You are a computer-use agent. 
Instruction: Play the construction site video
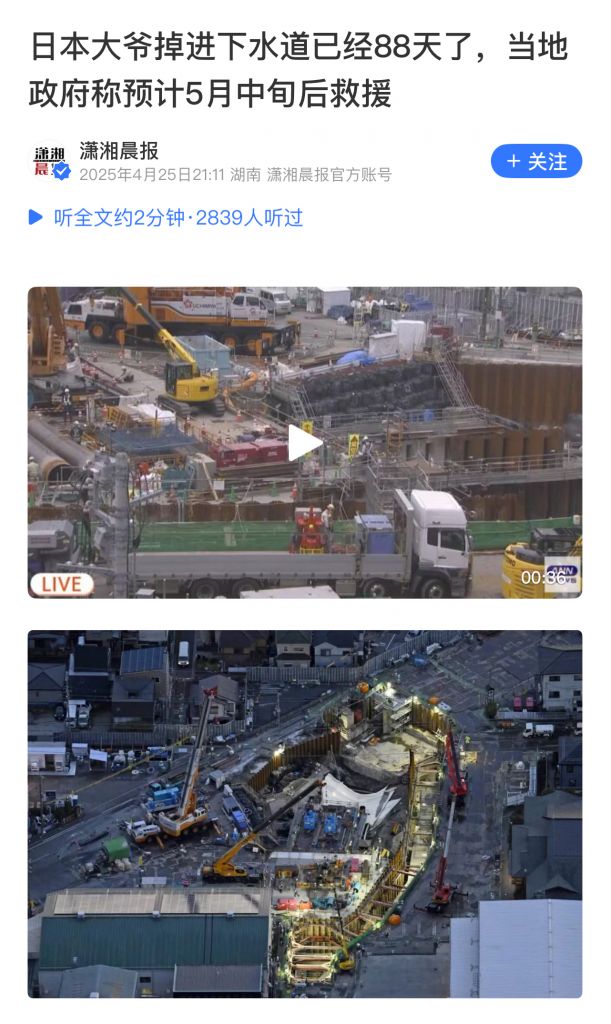coord(305,443)
